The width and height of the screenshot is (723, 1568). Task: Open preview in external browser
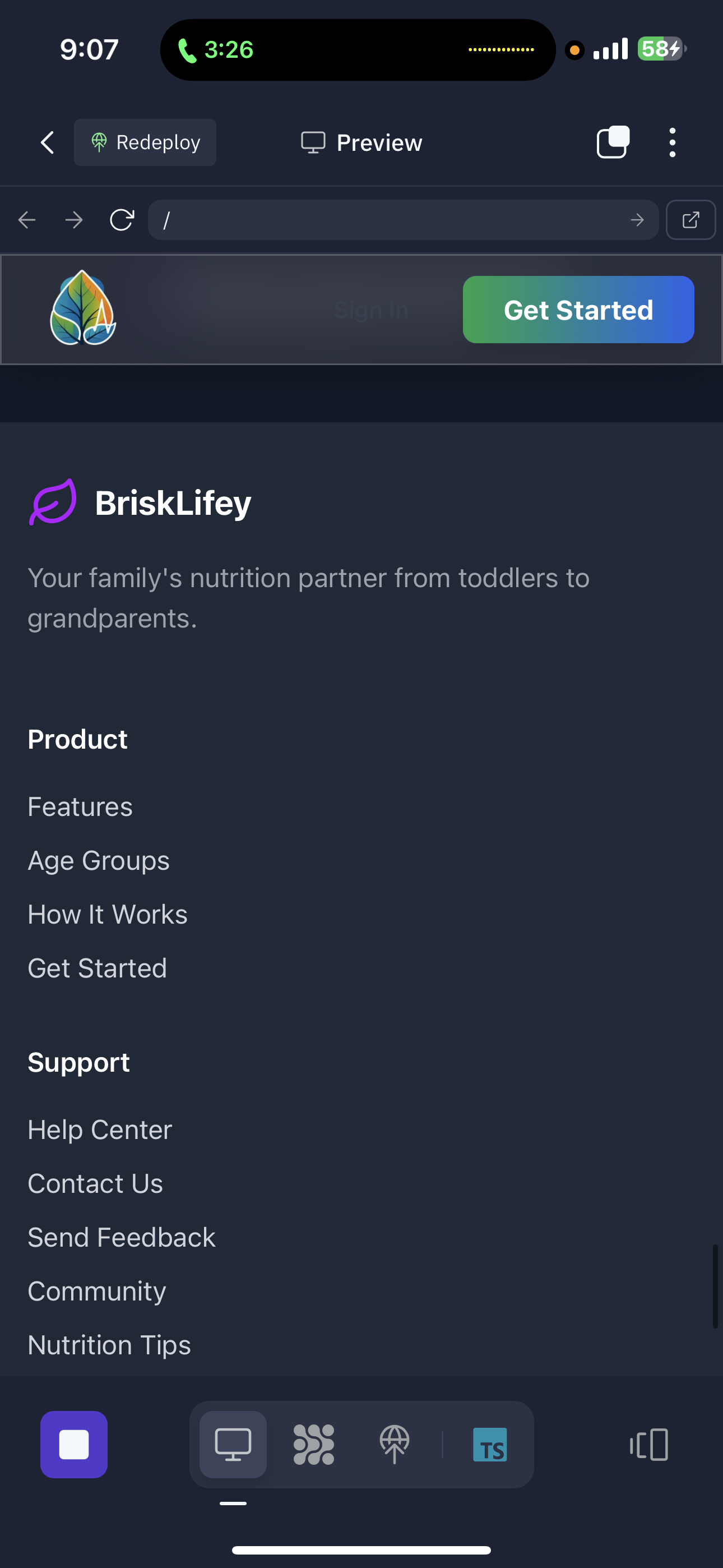point(690,220)
